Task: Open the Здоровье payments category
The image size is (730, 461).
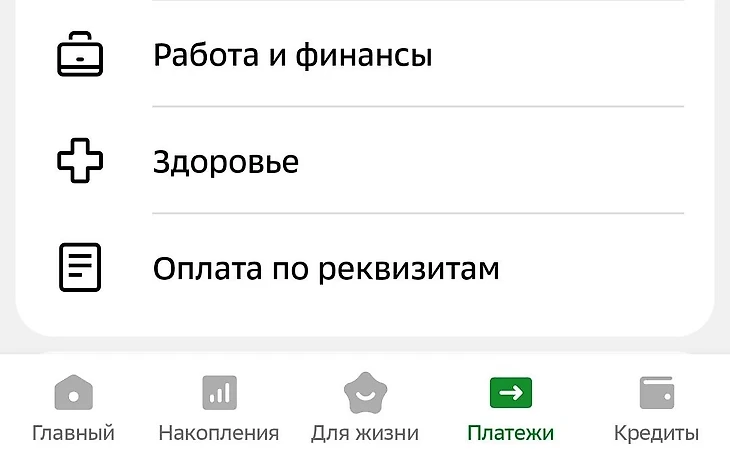Action: [x=226, y=161]
